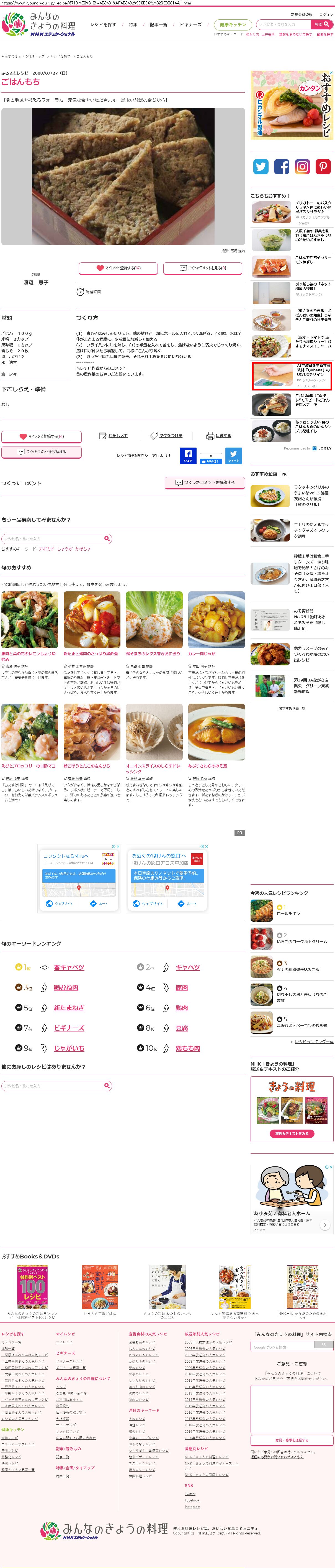Open the 放送&テキストをみる button

[x=292, y=1133]
